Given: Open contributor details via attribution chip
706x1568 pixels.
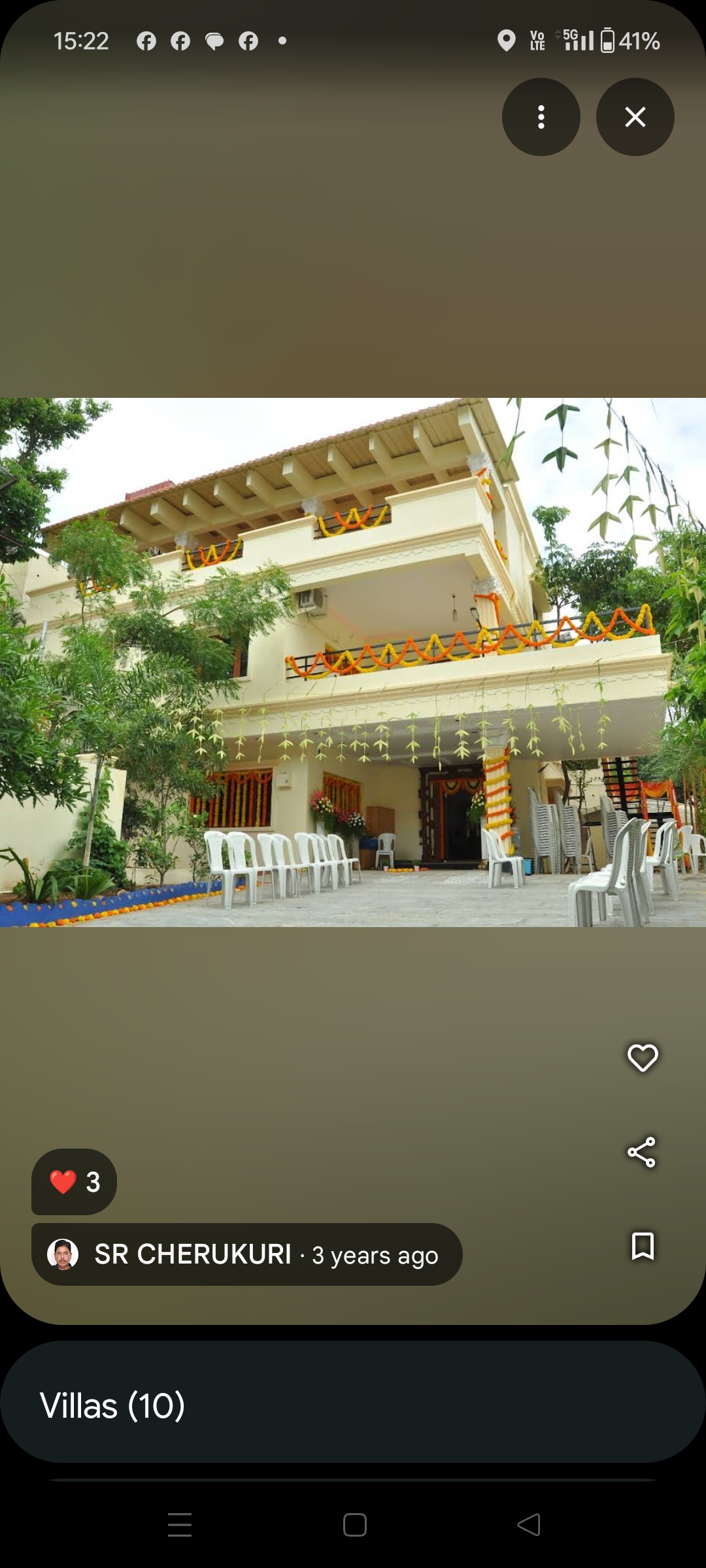Looking at the screenshot, I should point(246,1254).
